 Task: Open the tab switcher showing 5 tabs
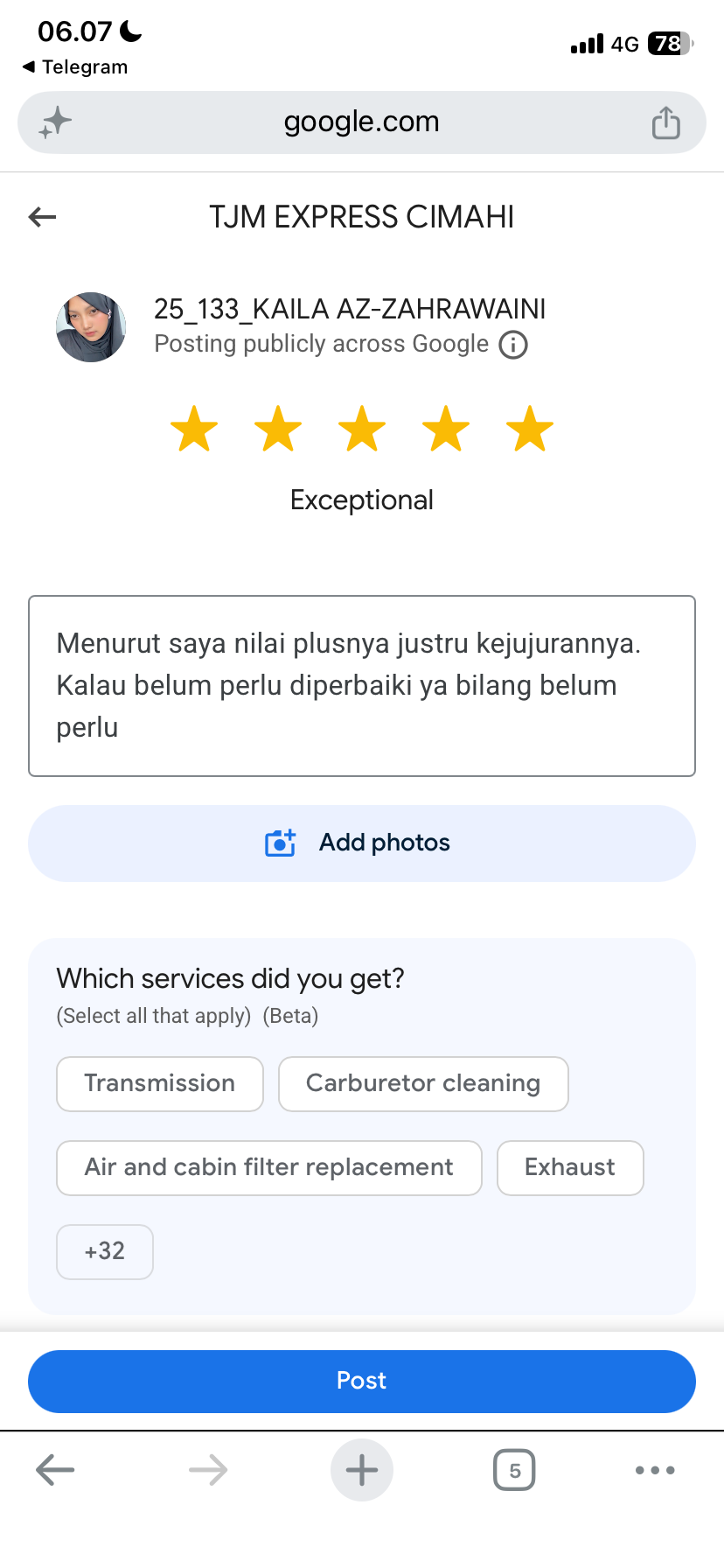(x=514, y=1470)
